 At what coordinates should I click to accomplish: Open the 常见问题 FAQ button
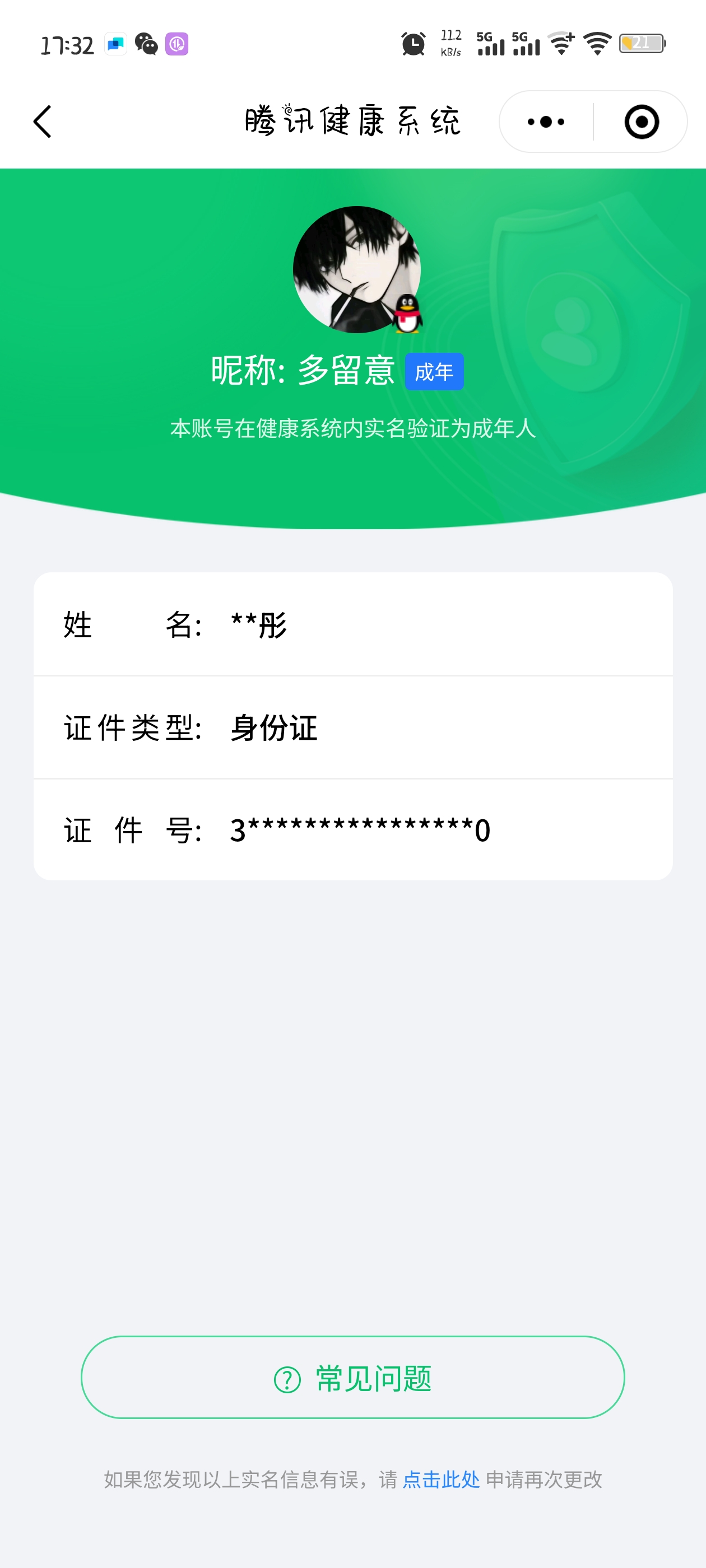352,1378
